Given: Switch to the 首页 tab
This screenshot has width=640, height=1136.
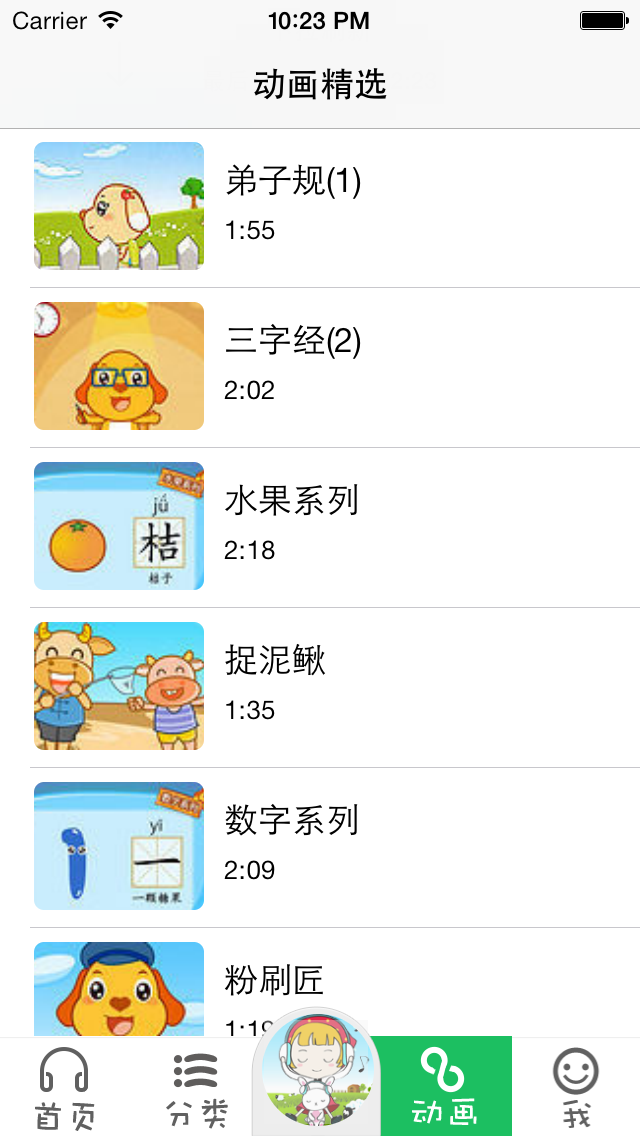Looking at the screenshot, I should click(x=64, y=1088).
